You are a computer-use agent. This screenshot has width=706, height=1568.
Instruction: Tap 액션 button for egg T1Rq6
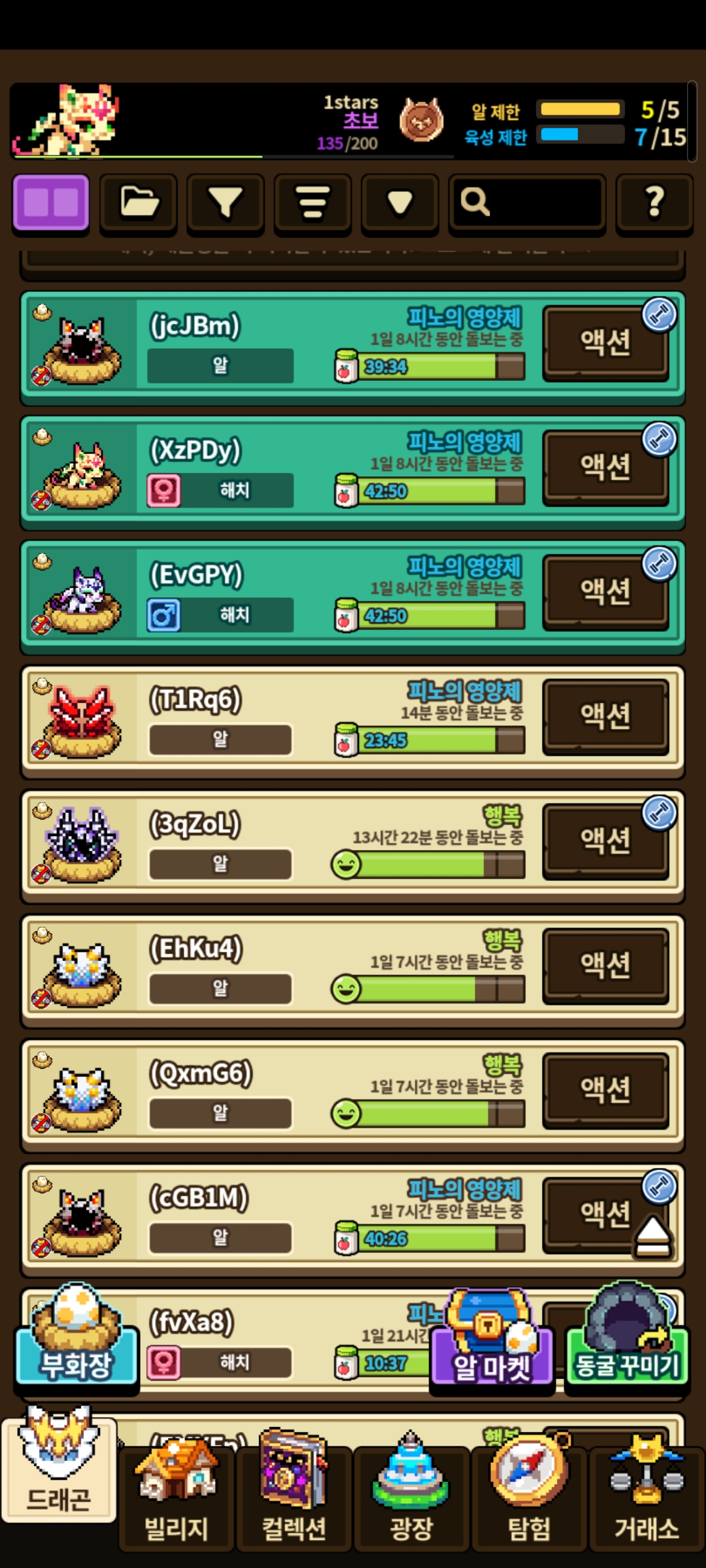pyautogui.click(x=605, y=717)
